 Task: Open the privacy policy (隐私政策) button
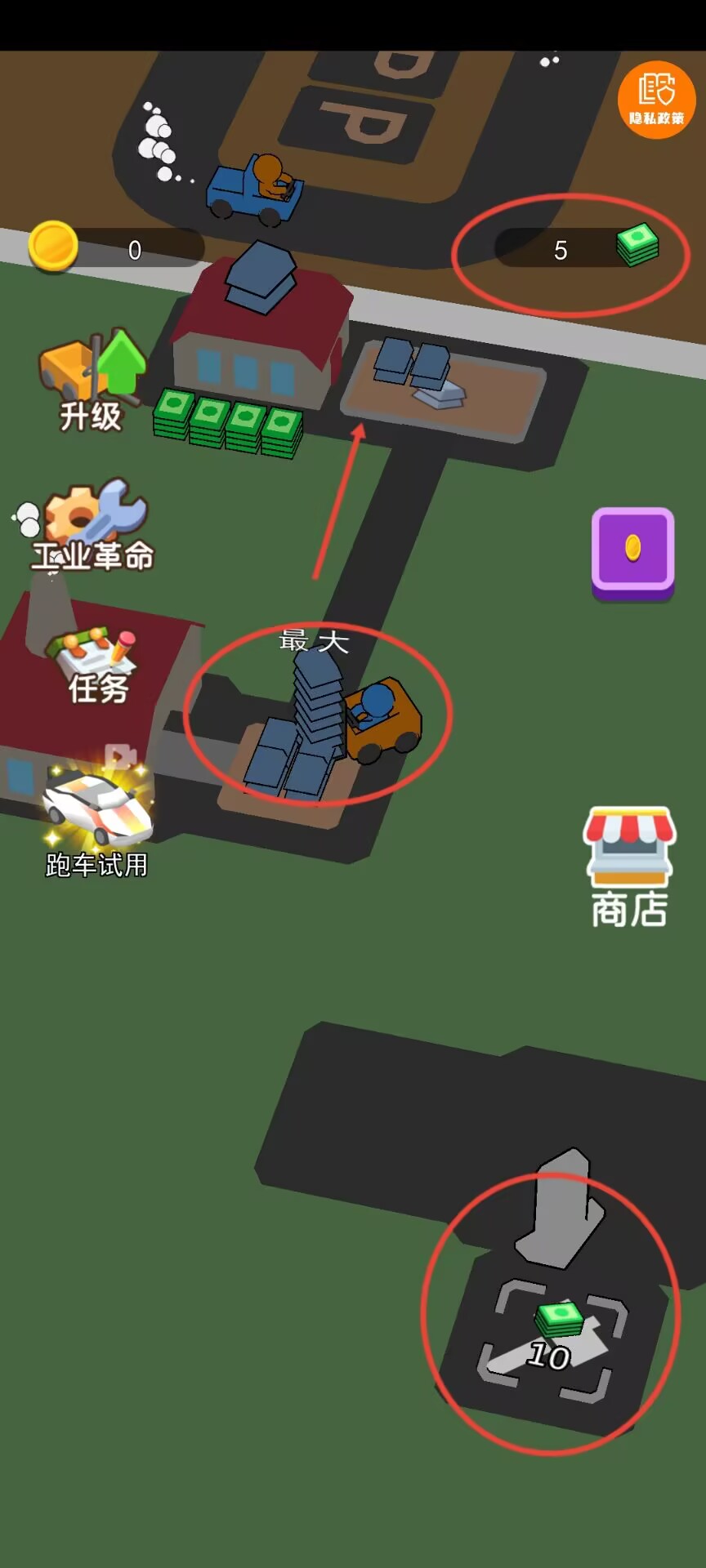coord(656,100)
